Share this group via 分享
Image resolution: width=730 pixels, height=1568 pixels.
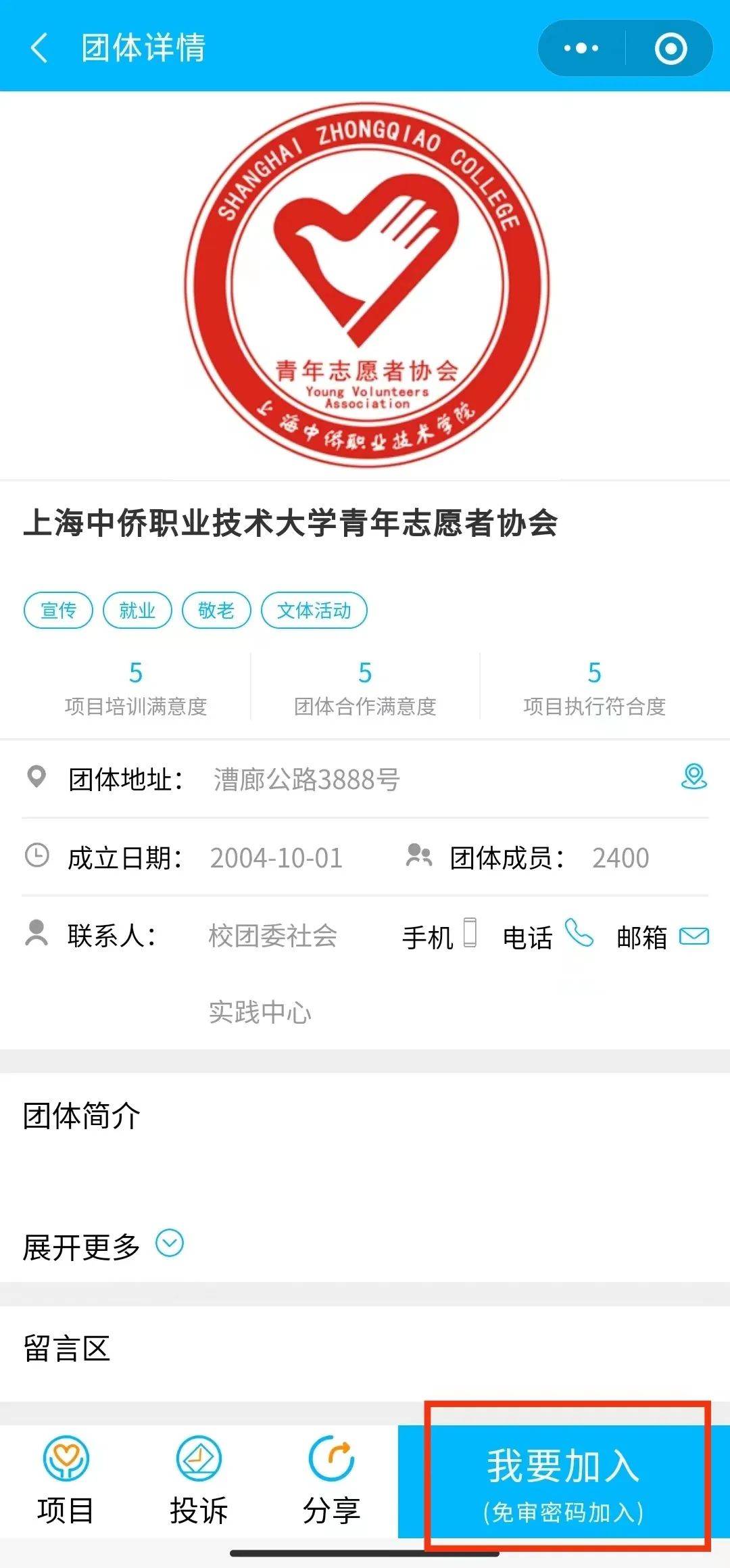[331, 1481]
